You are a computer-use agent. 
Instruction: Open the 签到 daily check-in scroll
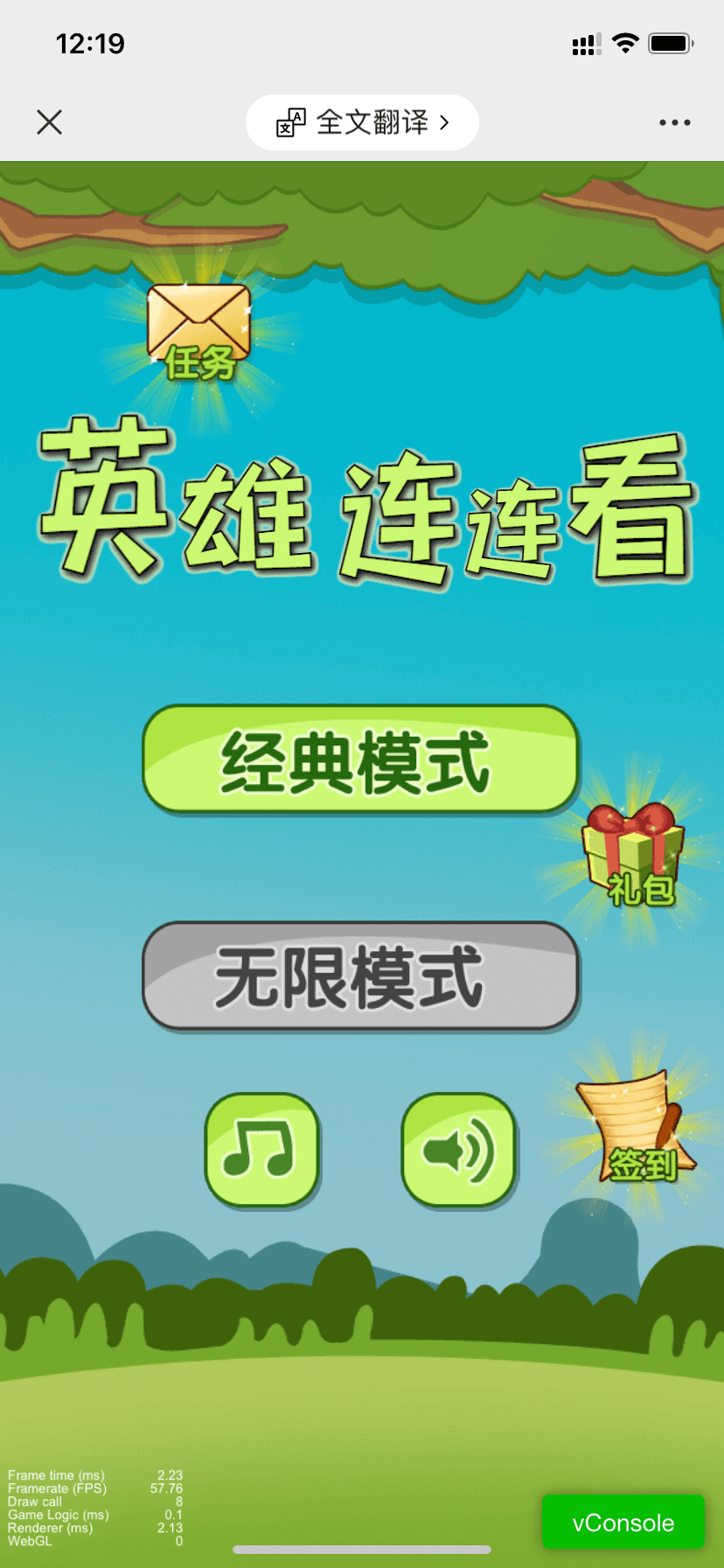point(637,1127)
